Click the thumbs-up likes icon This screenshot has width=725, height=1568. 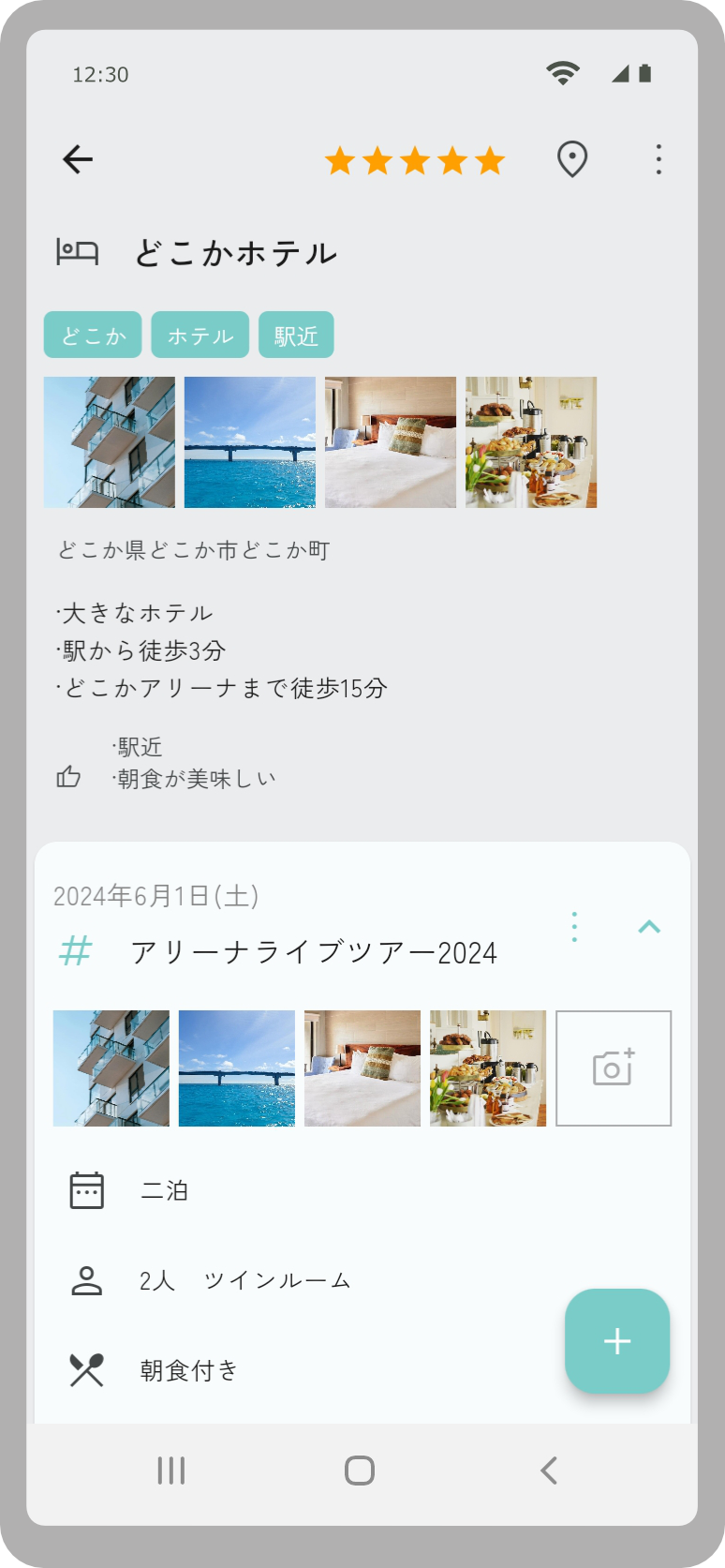(x=72, y=776)
